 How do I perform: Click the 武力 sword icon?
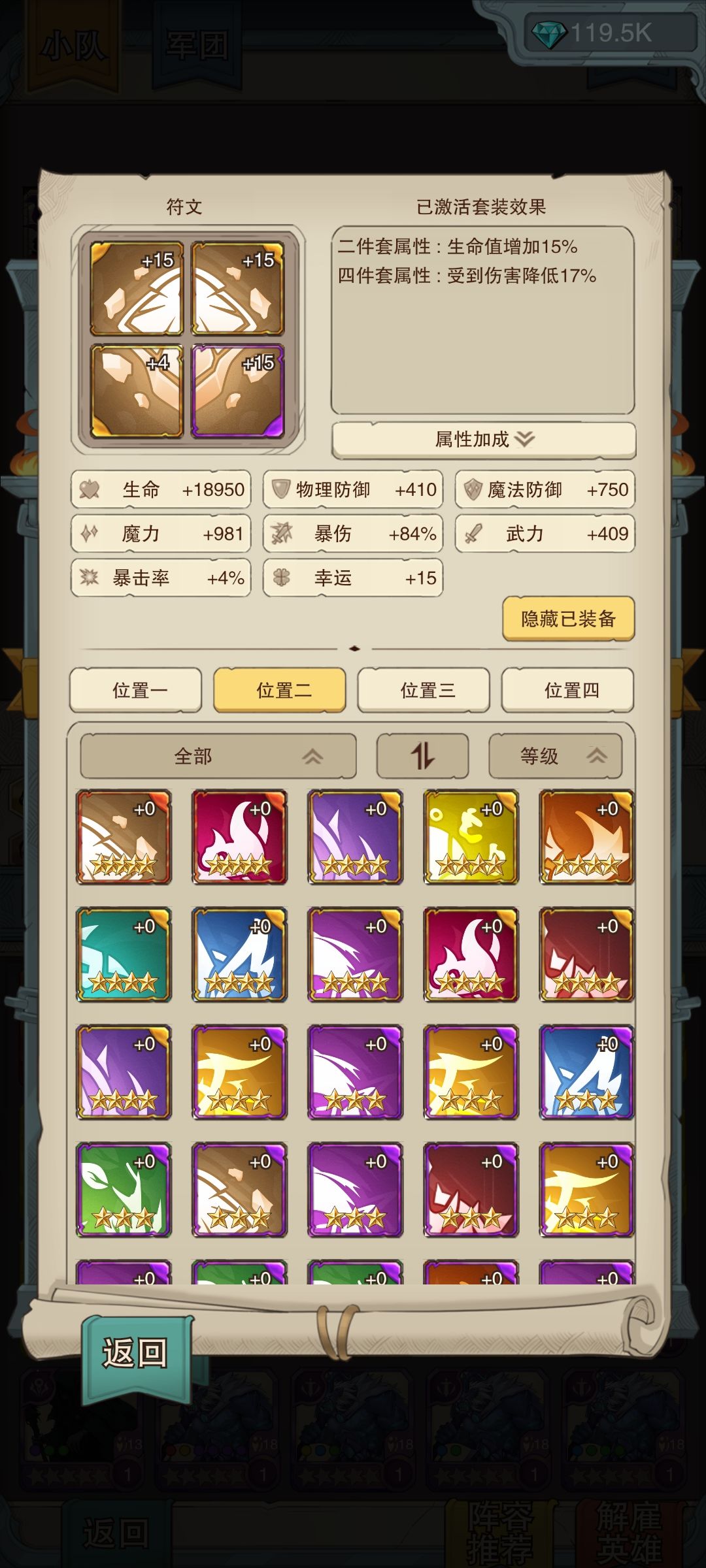pos(474,534)
